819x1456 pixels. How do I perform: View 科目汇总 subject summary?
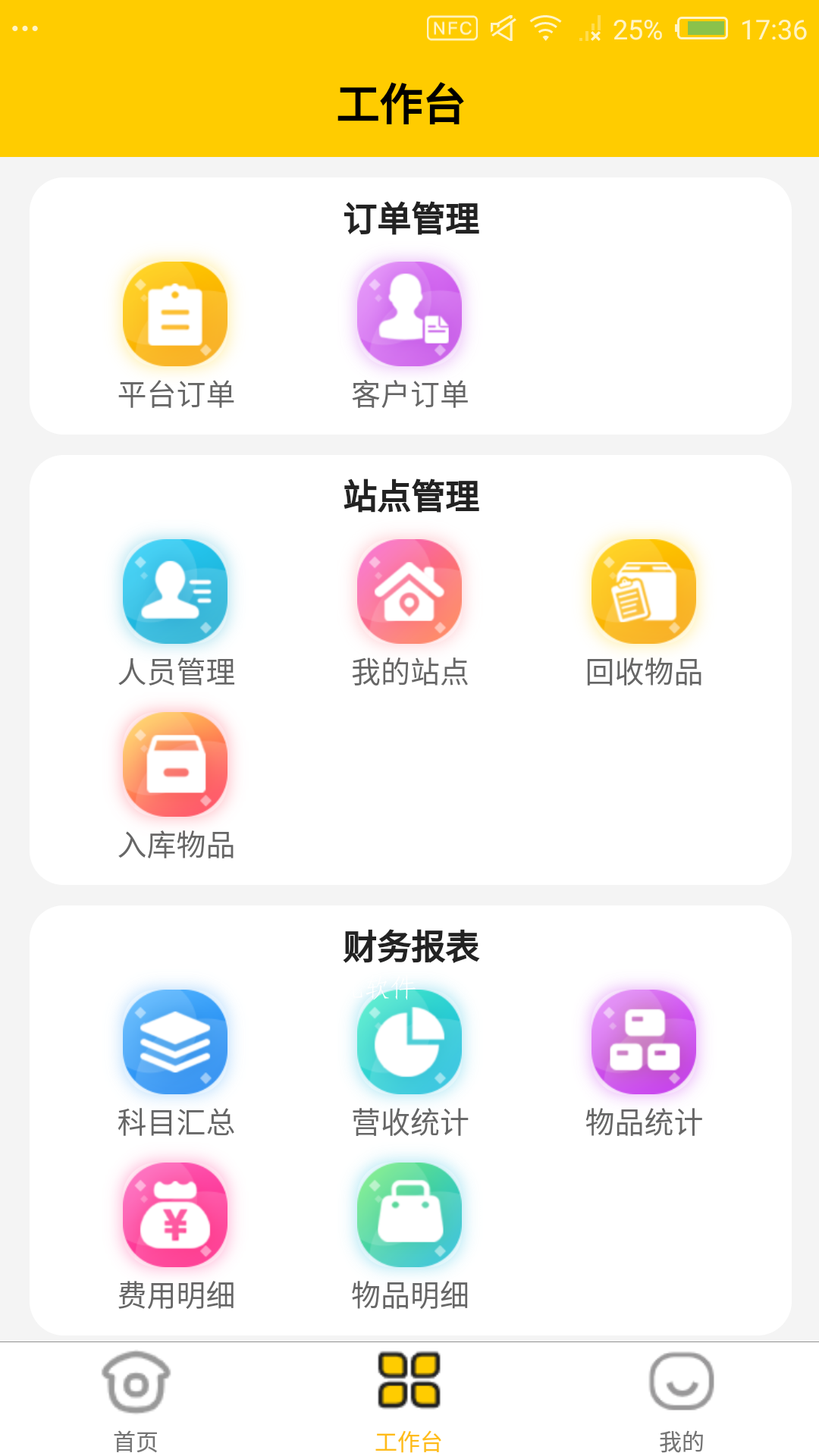pos(175,1064)
